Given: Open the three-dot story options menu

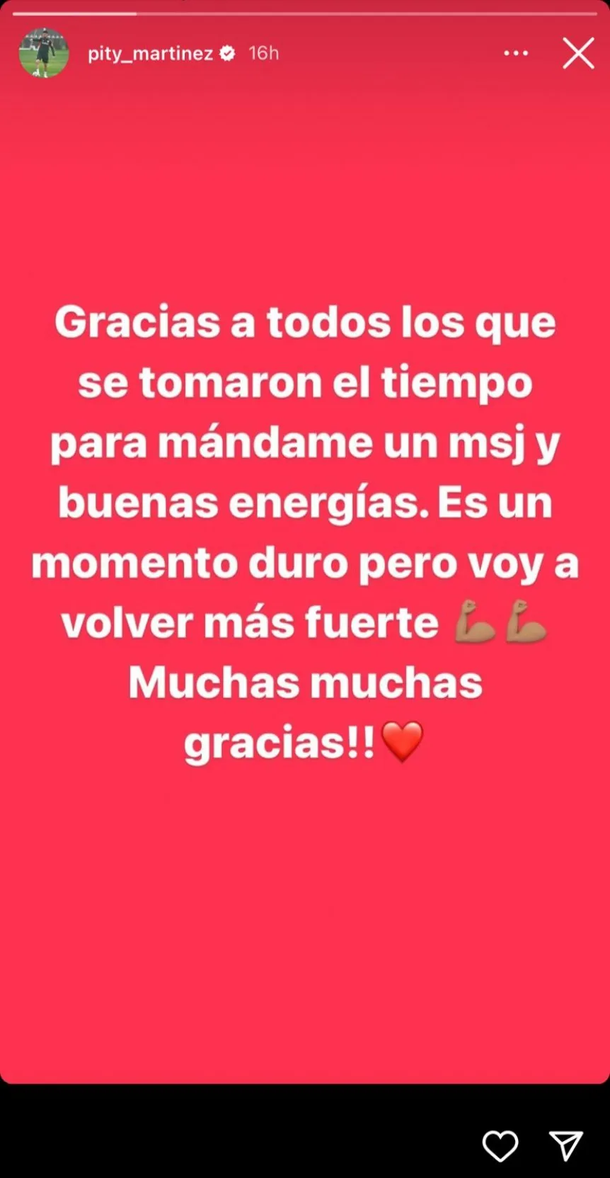Looking at the screenshot, I should (x=515, y=53).
